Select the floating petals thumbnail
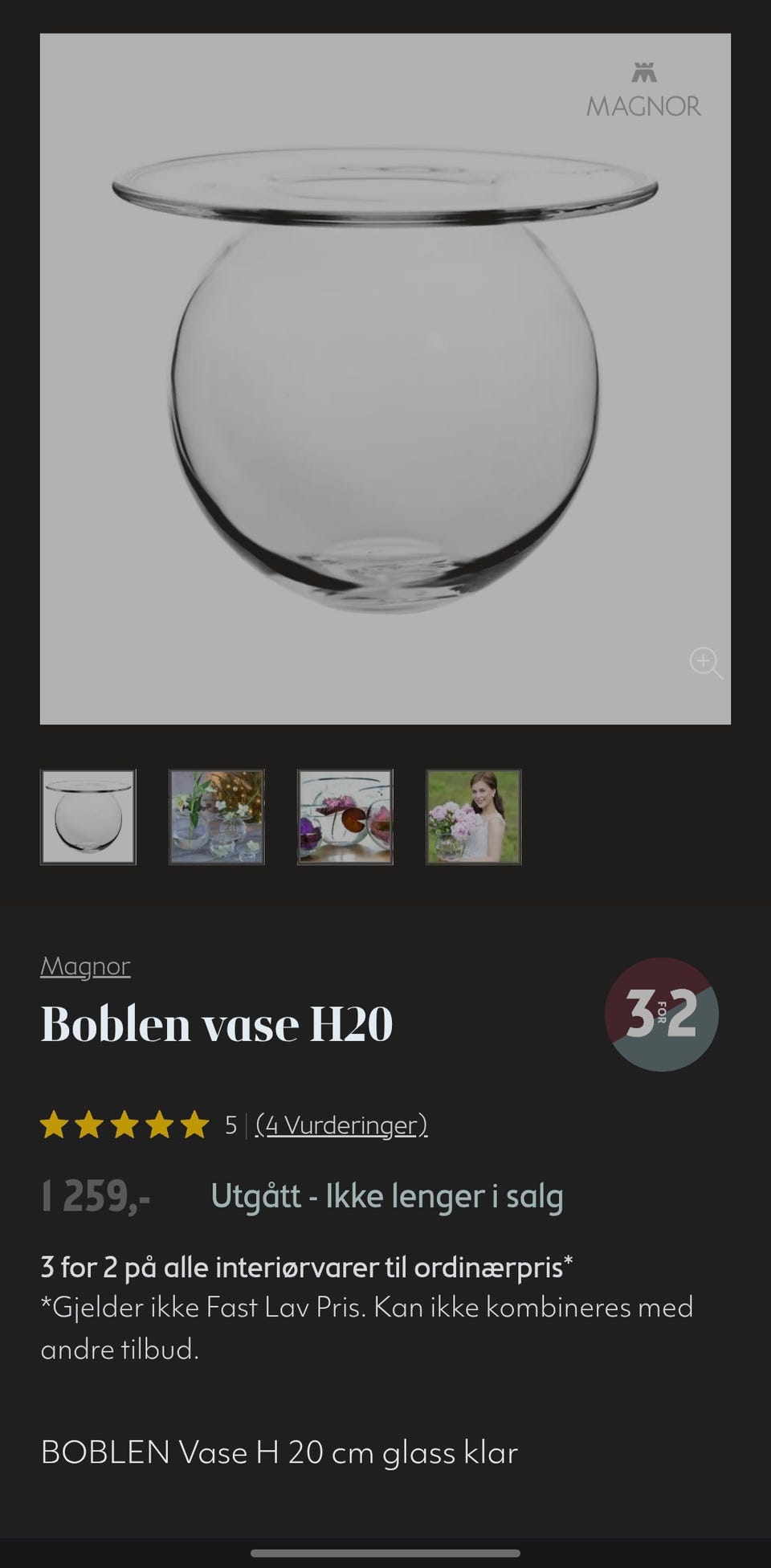Image resolution: width=771 pixels, height=1568 pixels. pyautogui.click(x=344, y=818)
